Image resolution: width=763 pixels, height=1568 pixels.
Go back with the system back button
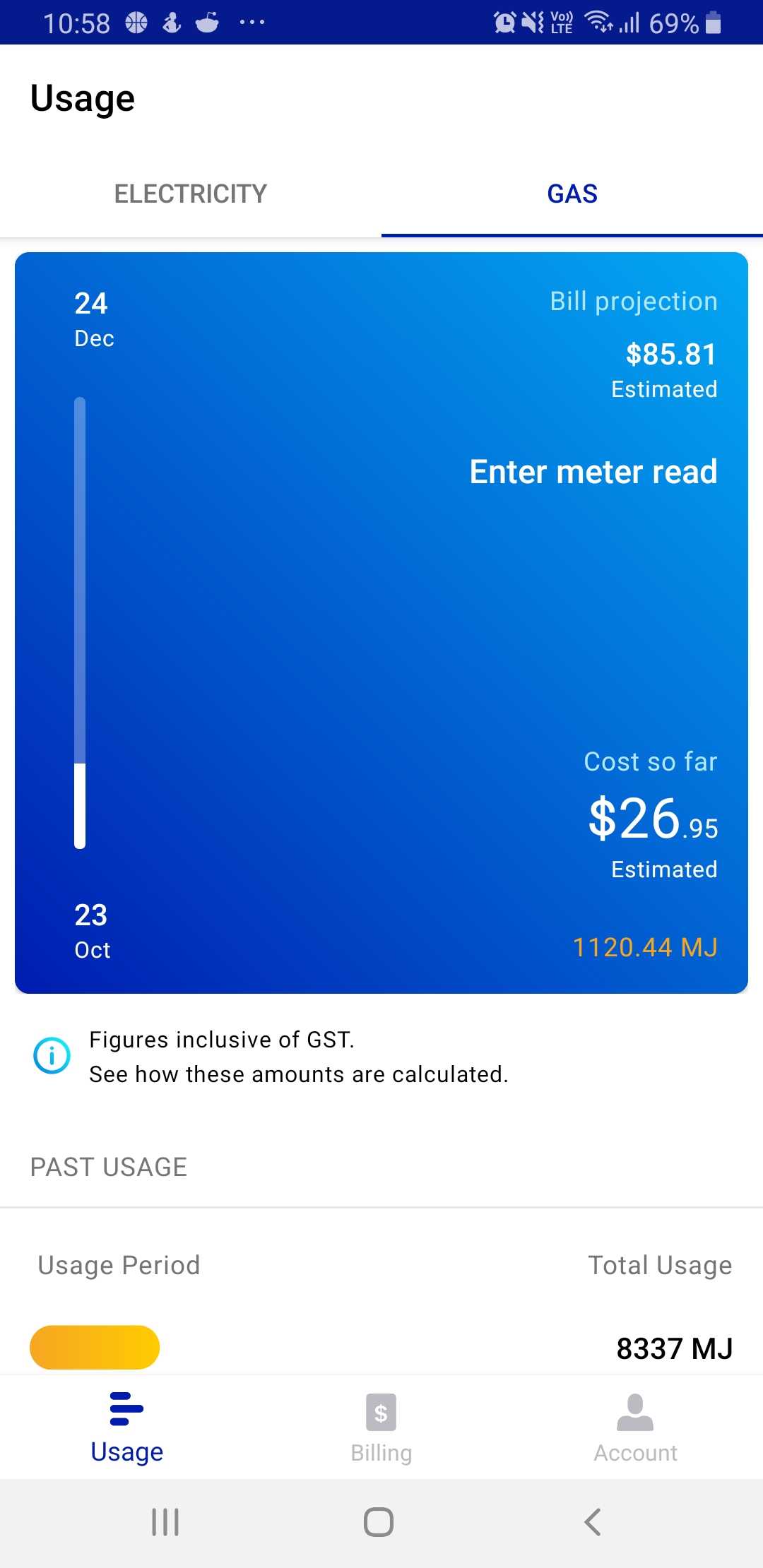coord(593,1522)
